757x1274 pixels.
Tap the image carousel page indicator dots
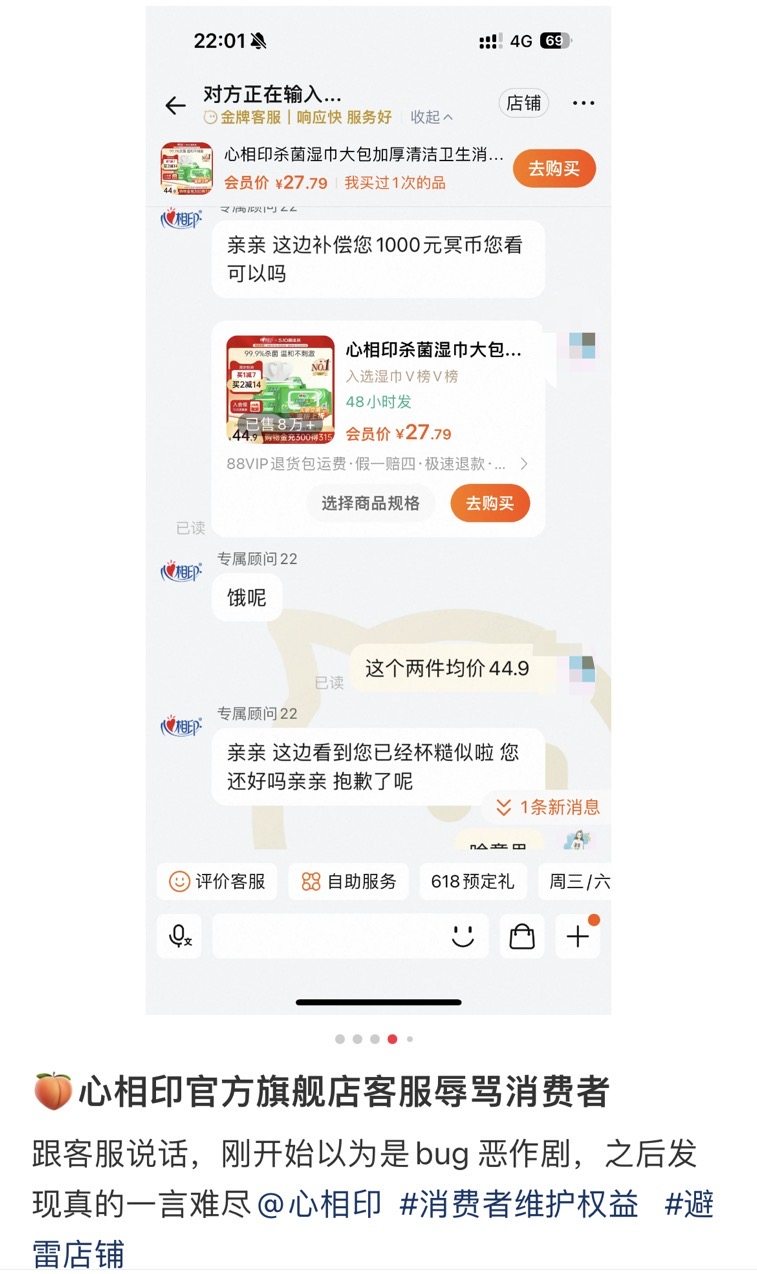tap(375, 1039)
